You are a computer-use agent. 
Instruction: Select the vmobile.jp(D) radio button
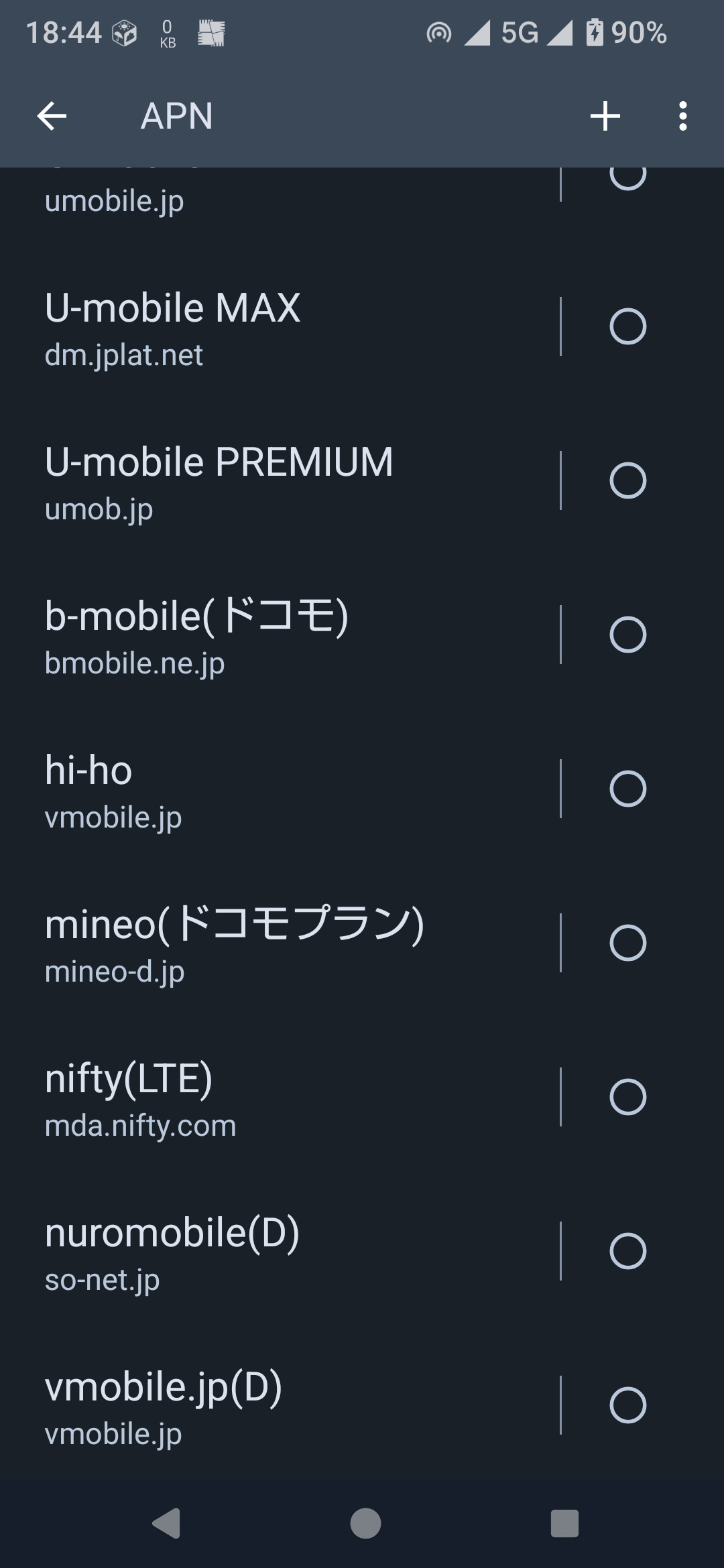point(627,1405)
